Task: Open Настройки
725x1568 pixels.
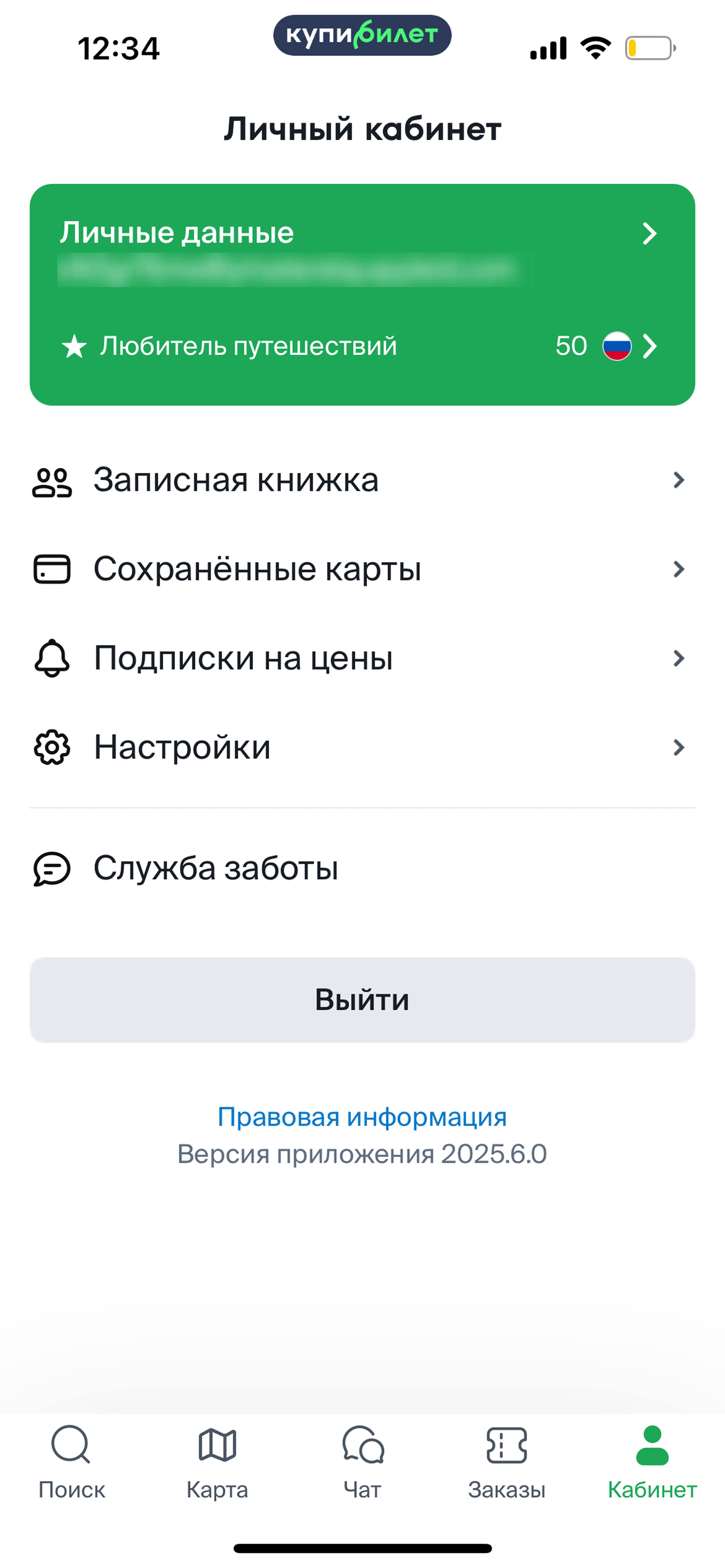Action: [362, 747]
